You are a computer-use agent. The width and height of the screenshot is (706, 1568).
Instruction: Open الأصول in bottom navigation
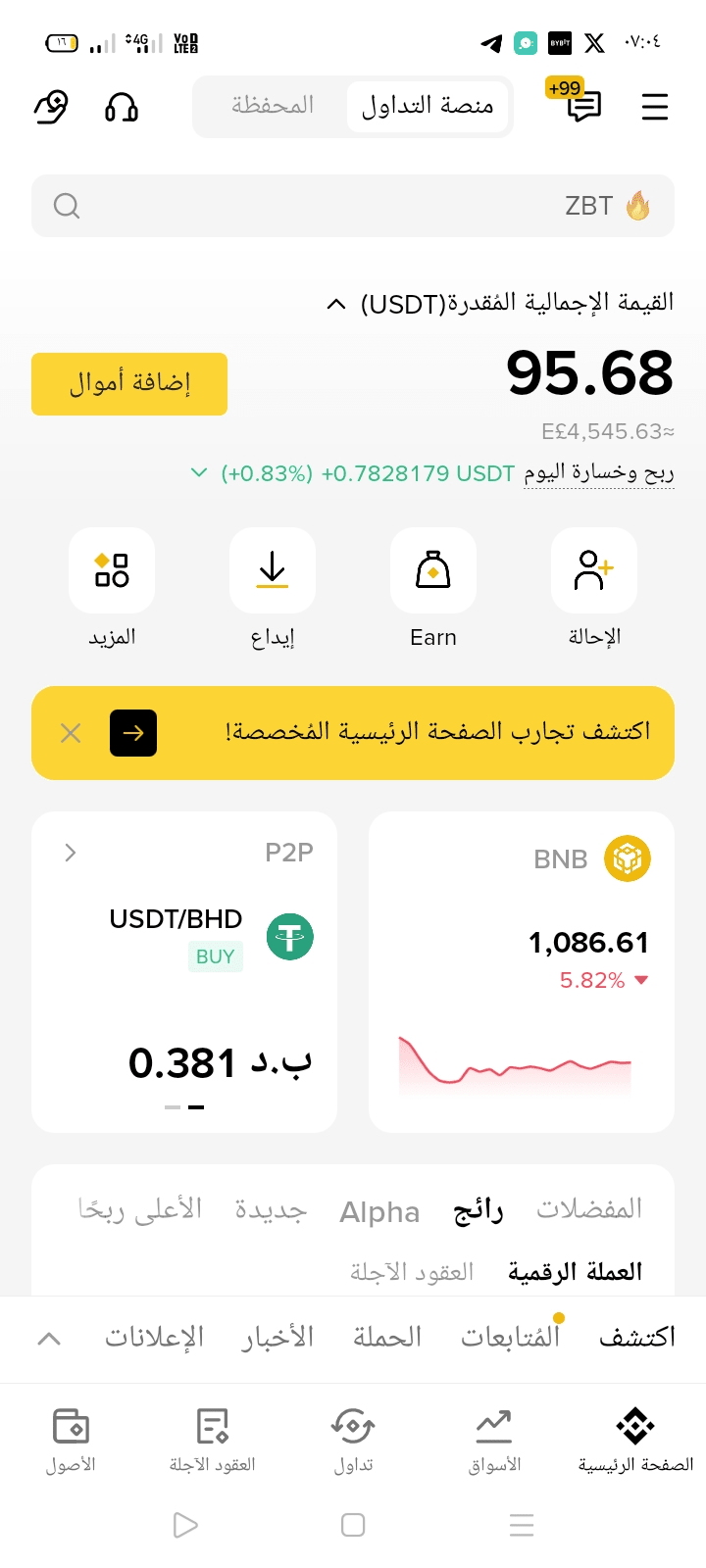(71, 1440)
